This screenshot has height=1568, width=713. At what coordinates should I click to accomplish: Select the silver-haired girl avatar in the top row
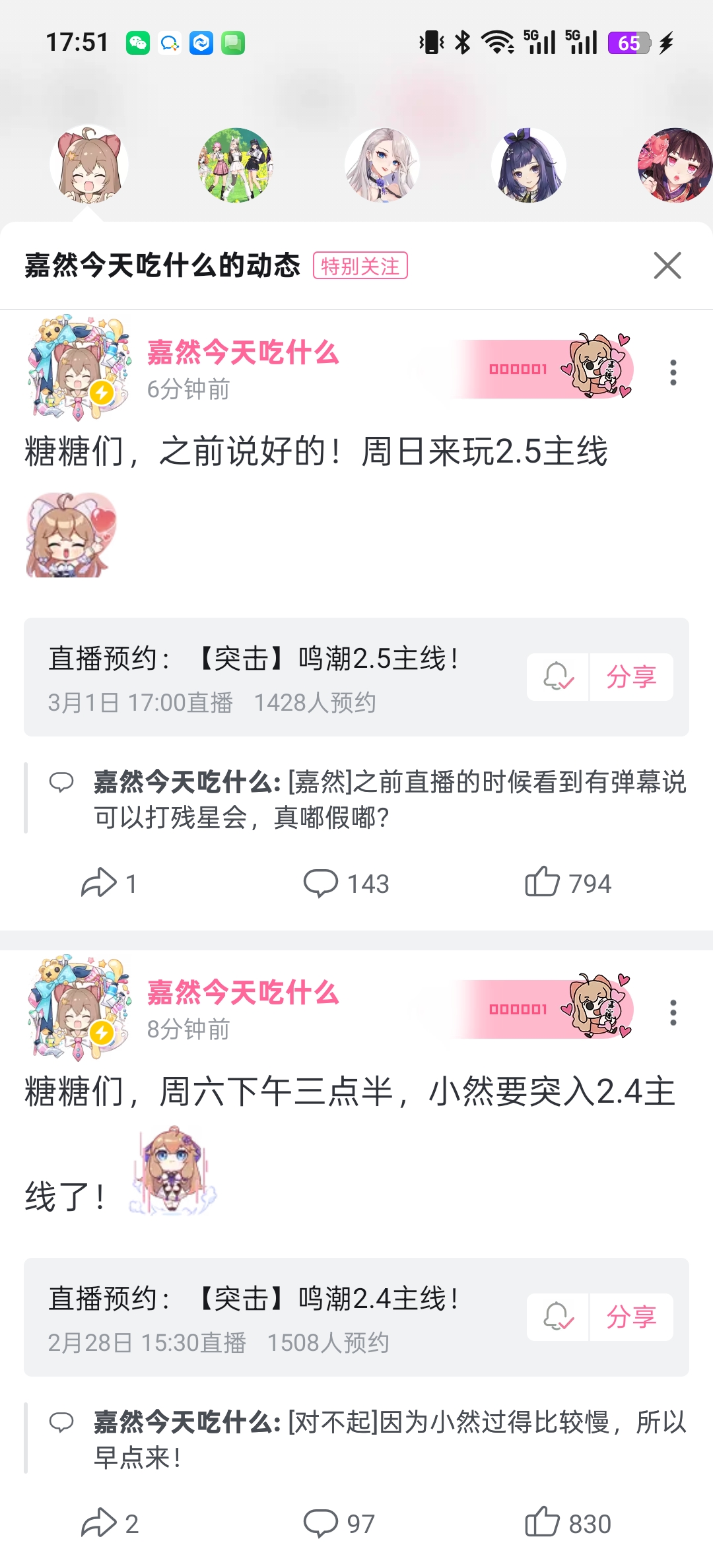(x=382, y=165)
